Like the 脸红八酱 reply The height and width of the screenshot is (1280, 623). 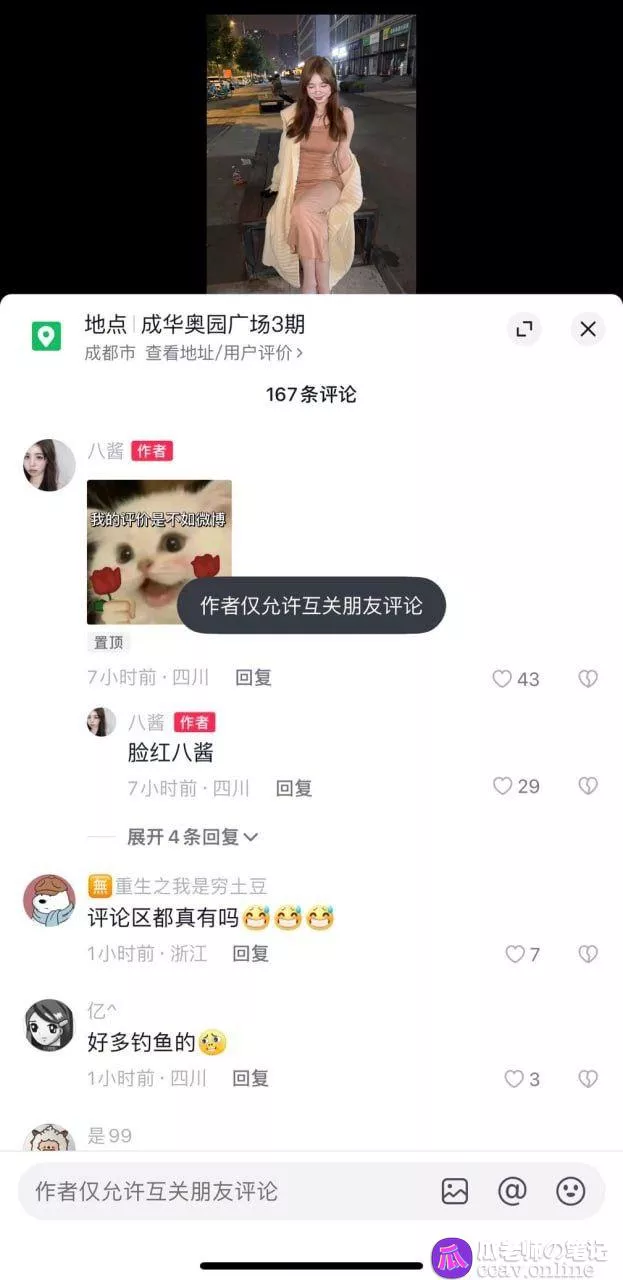pyautogui.click(x=503, y=786)
